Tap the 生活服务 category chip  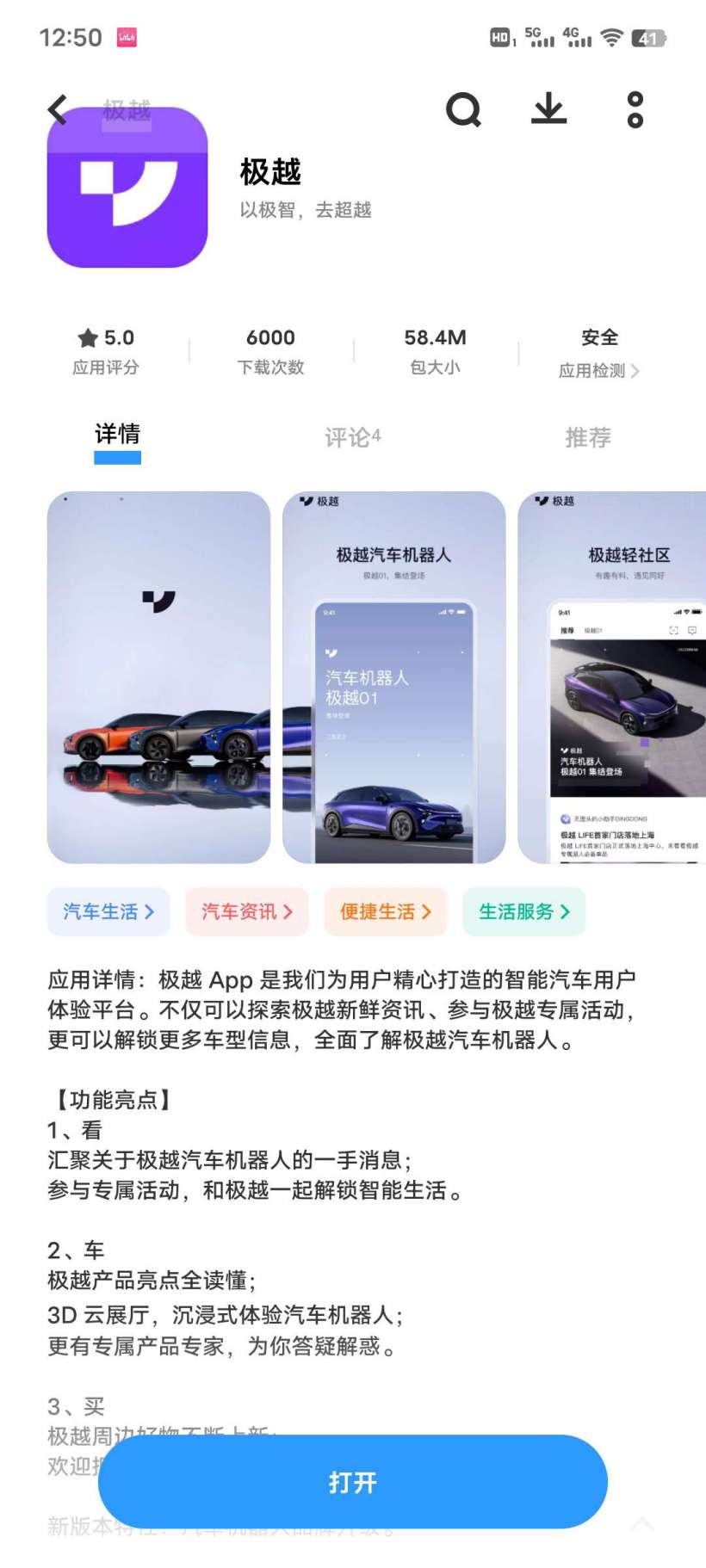click(524, 911)
